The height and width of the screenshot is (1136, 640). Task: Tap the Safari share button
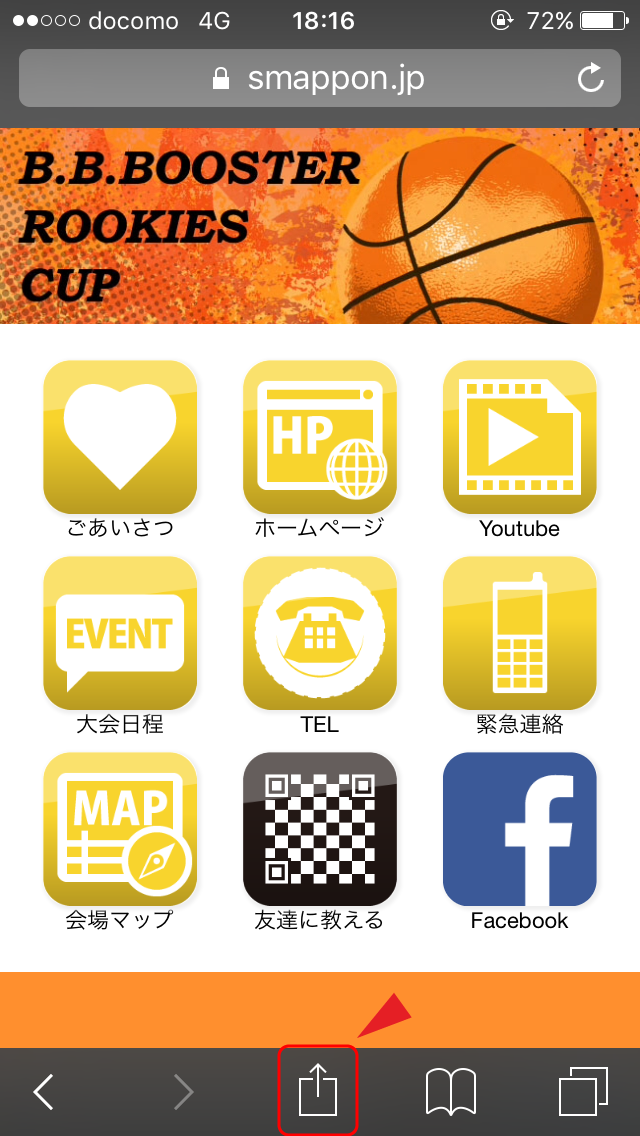[318, 1091]
